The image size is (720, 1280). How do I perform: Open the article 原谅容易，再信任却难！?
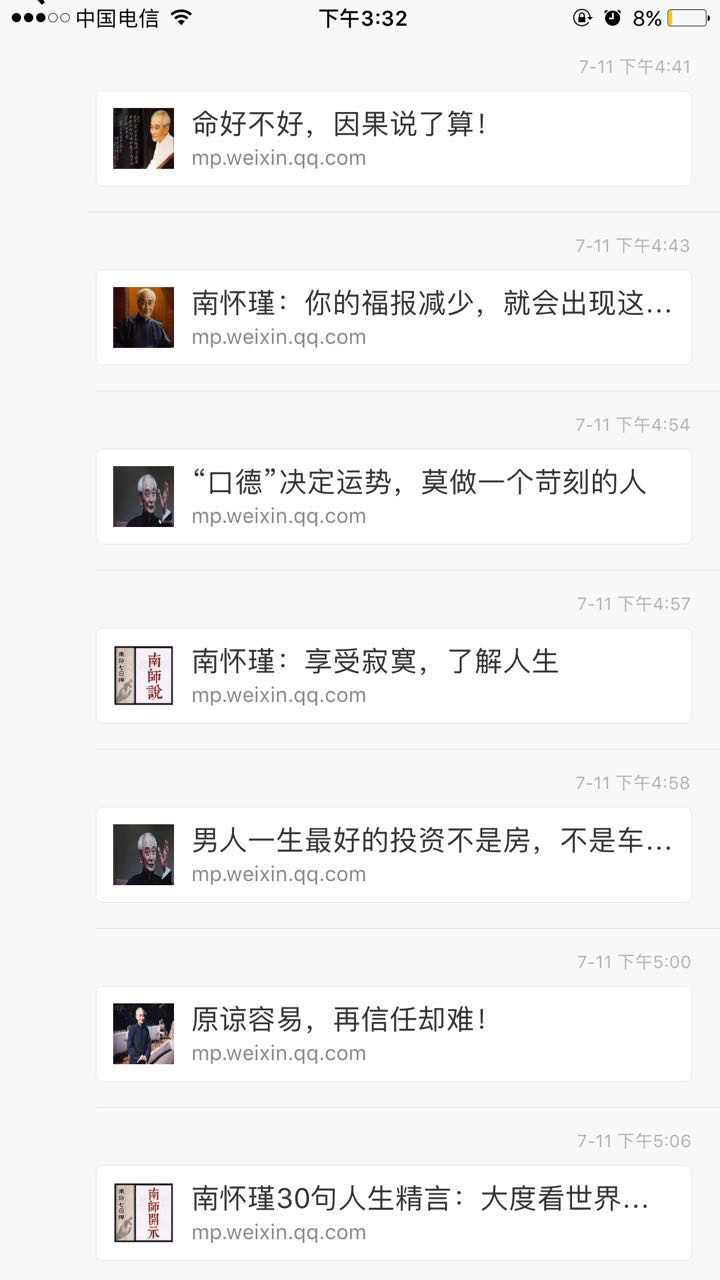point(393,1034)
